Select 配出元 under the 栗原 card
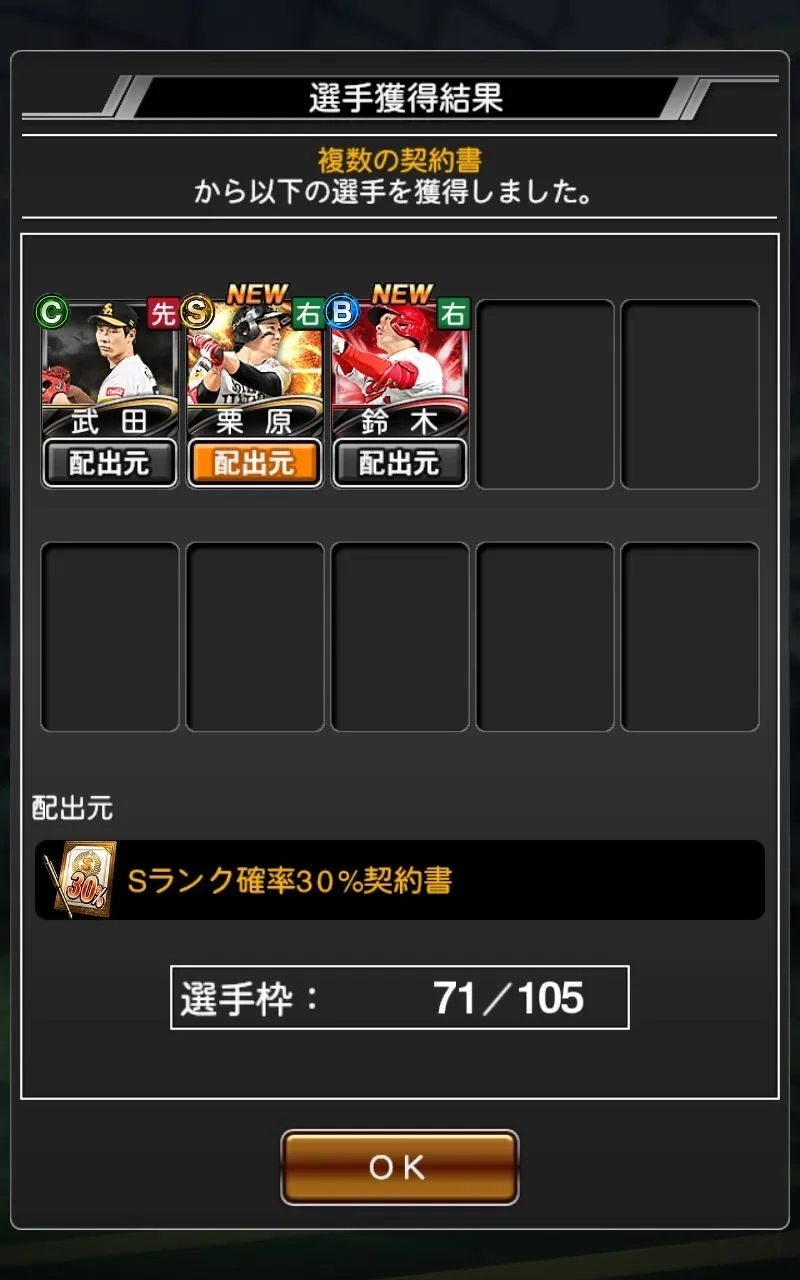This screenshot has height=1280, width=800. coord(255,463)
